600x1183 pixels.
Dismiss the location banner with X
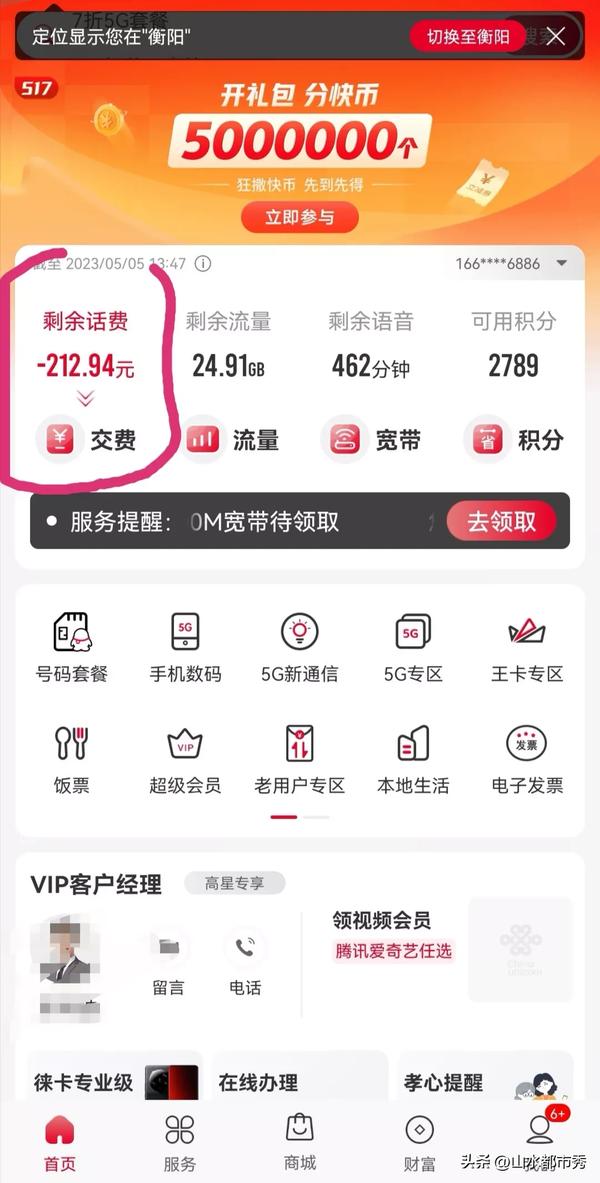tap(556, 37)
